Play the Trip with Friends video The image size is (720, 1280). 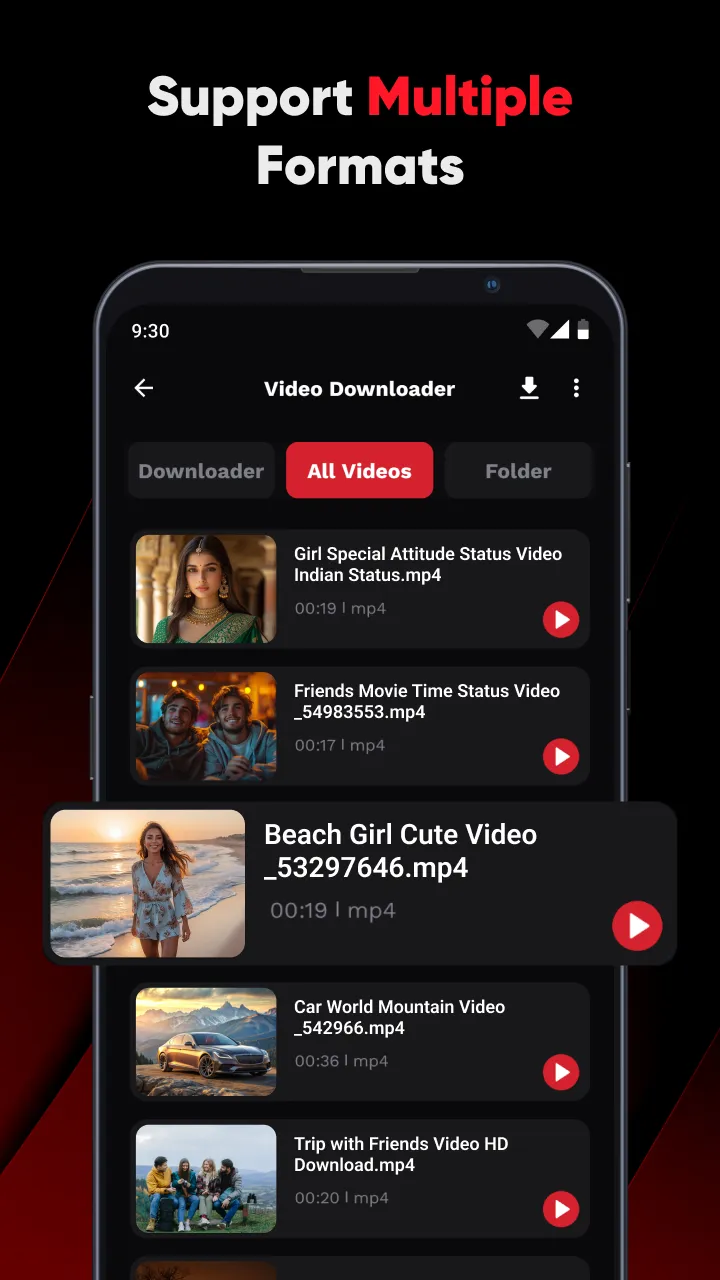(x=561, y=1209)
